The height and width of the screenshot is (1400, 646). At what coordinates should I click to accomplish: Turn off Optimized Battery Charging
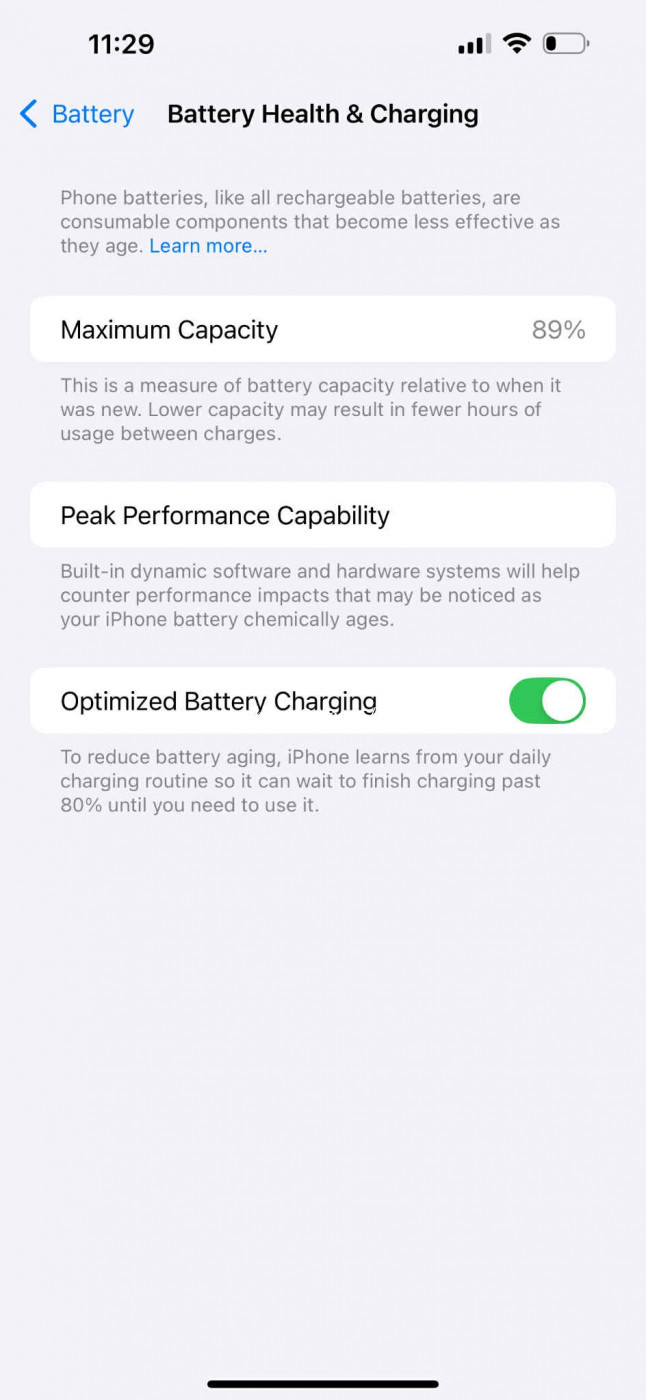click(x=547, y=701)
